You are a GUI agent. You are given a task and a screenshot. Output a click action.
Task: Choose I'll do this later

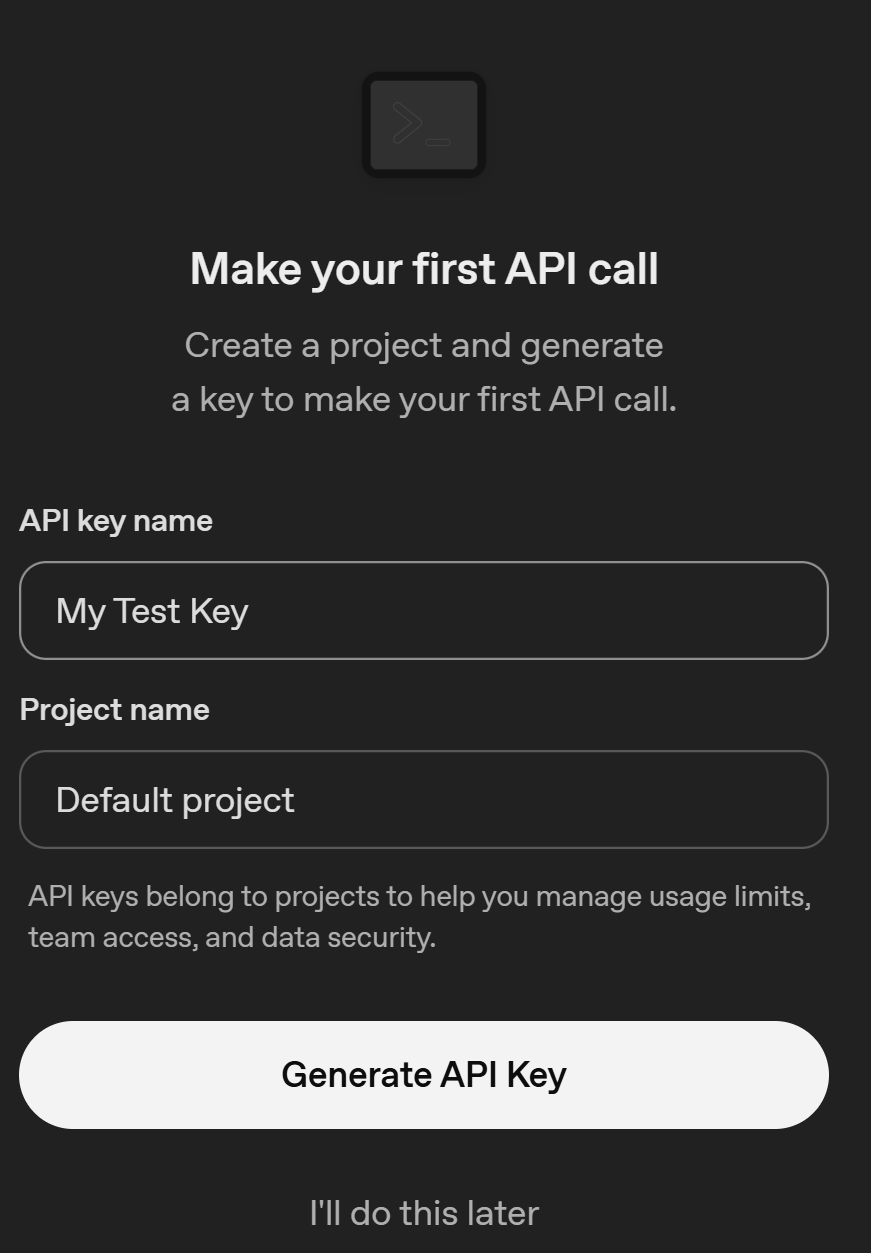click(424, 1213)
